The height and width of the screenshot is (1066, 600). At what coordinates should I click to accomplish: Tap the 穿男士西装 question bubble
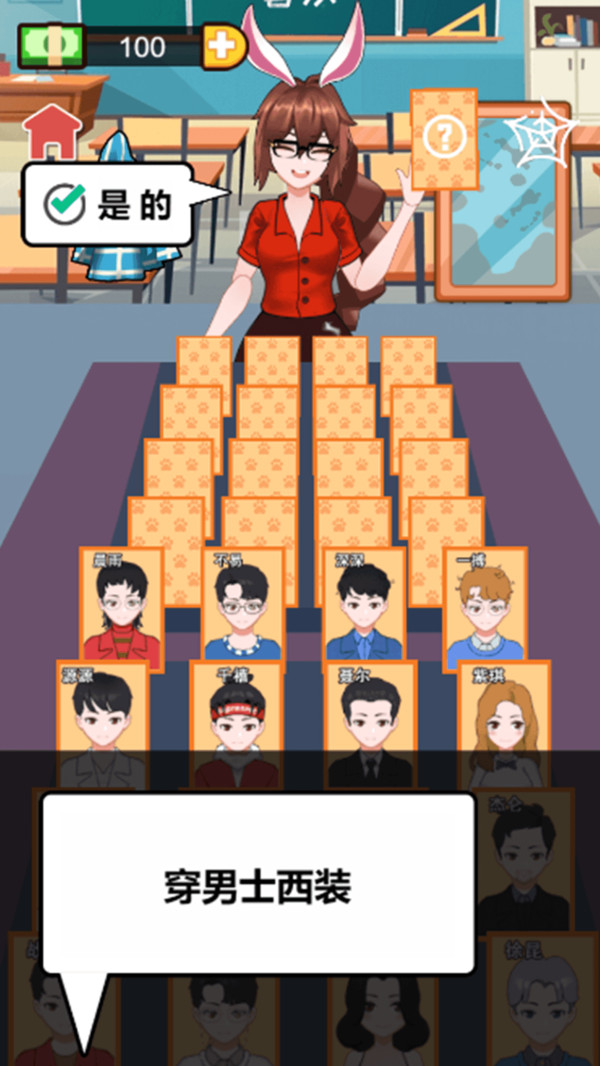click(x=257, y=885)
